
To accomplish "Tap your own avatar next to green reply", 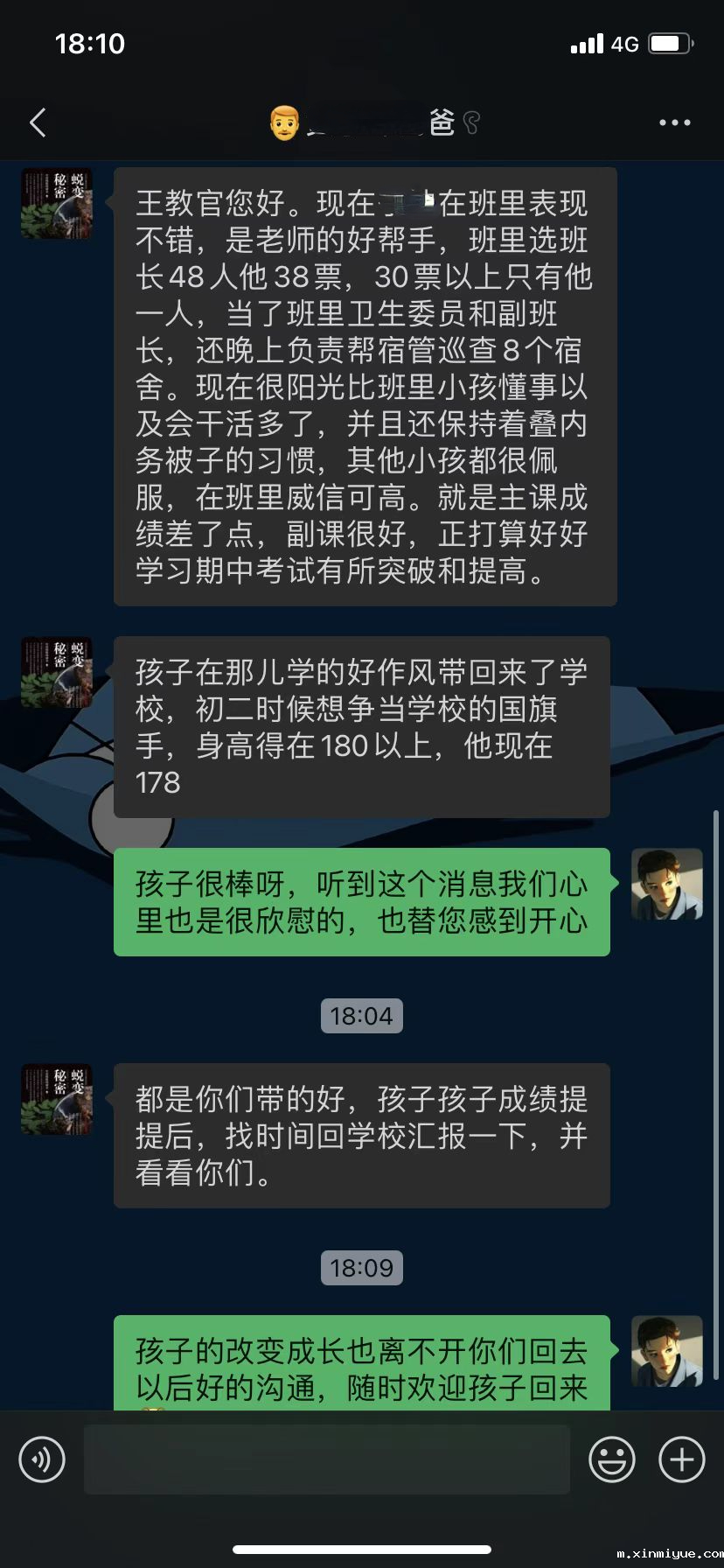I will point(666,885).
